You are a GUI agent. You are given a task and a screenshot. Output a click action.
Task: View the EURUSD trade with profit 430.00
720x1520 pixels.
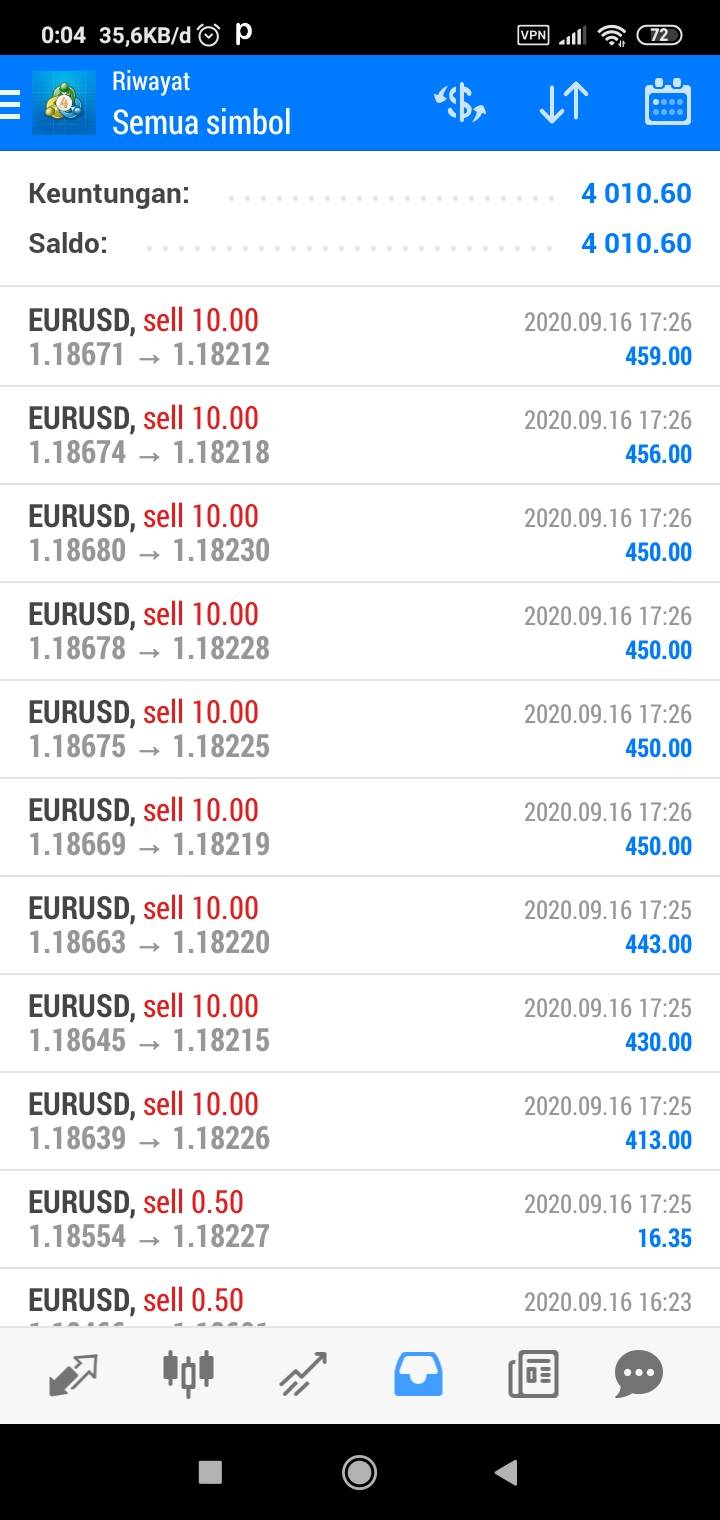(360, 1023)
